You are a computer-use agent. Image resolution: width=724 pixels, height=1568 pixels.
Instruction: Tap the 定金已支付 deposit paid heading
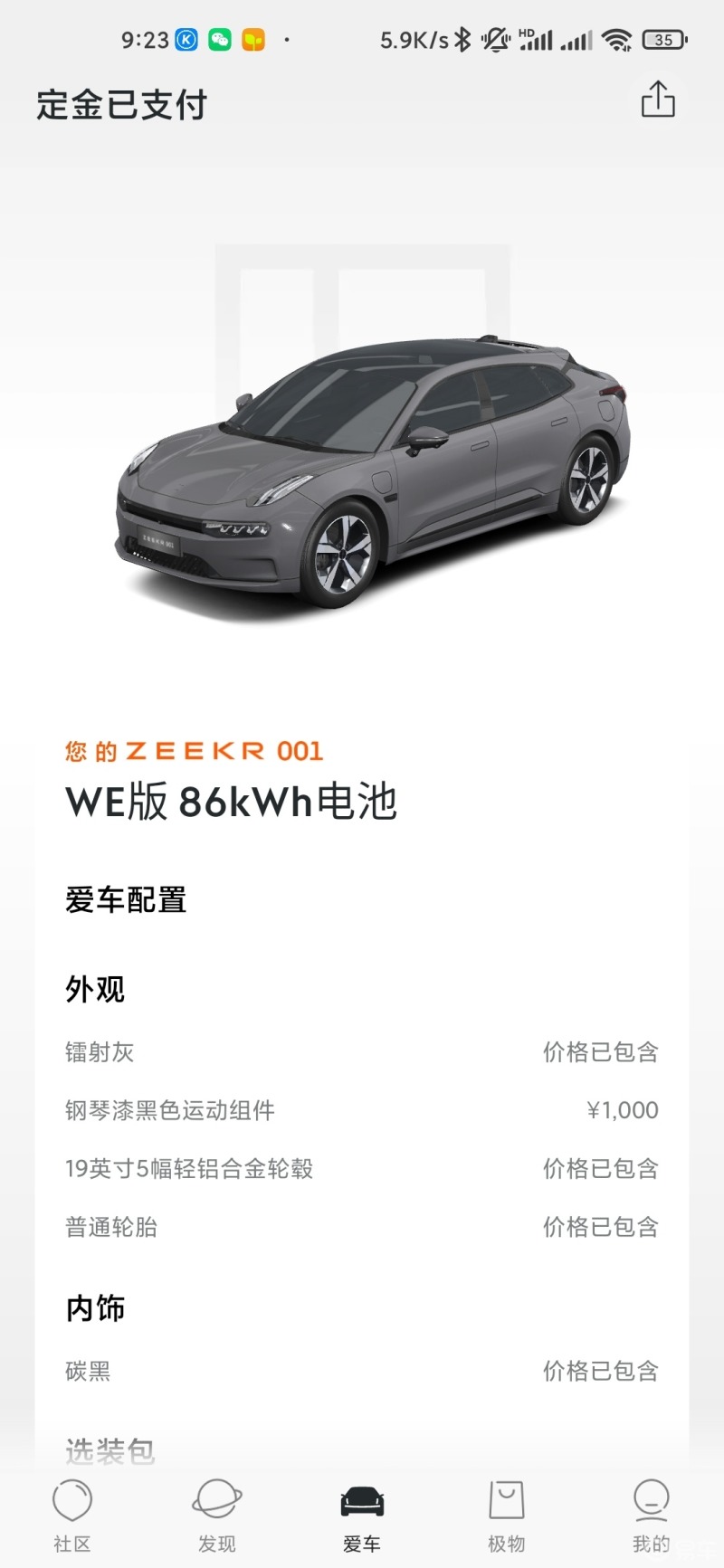point(120,104)
